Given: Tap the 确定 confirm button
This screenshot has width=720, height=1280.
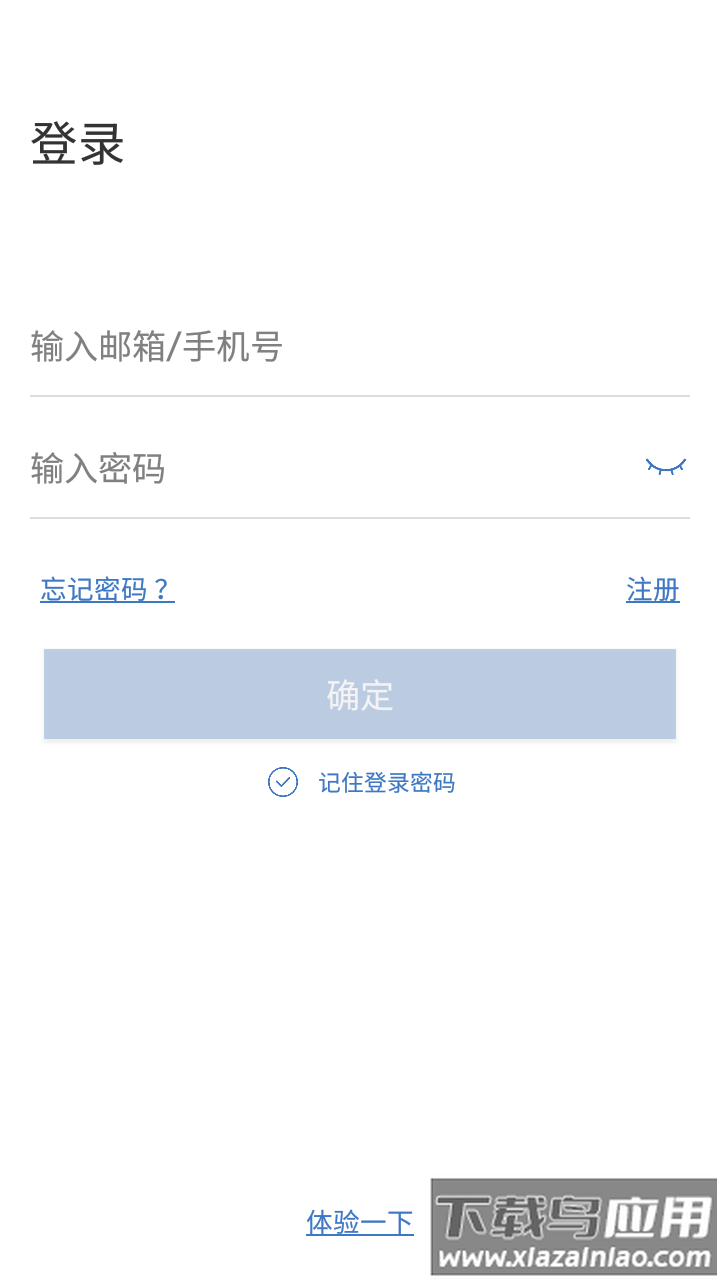Looking at the screenshot, I should 360,695.
